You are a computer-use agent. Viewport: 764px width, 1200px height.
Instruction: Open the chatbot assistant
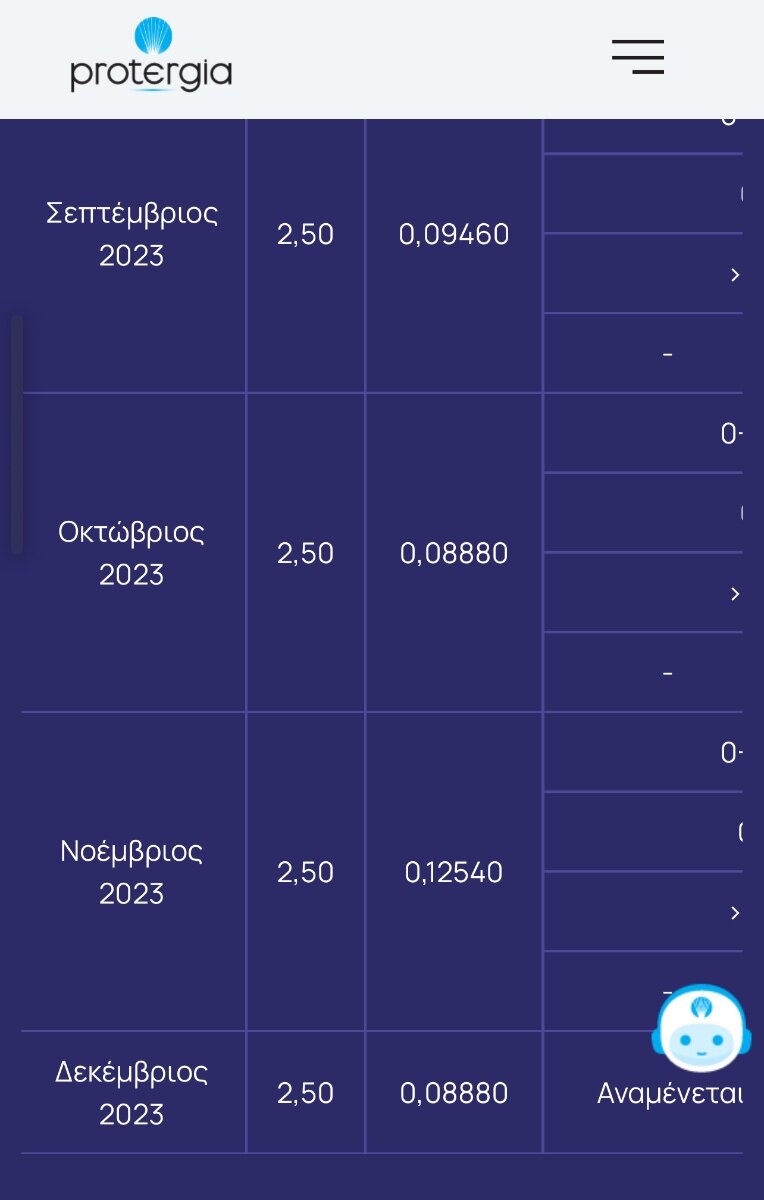pyautogui.click(x=701, y=1028)
